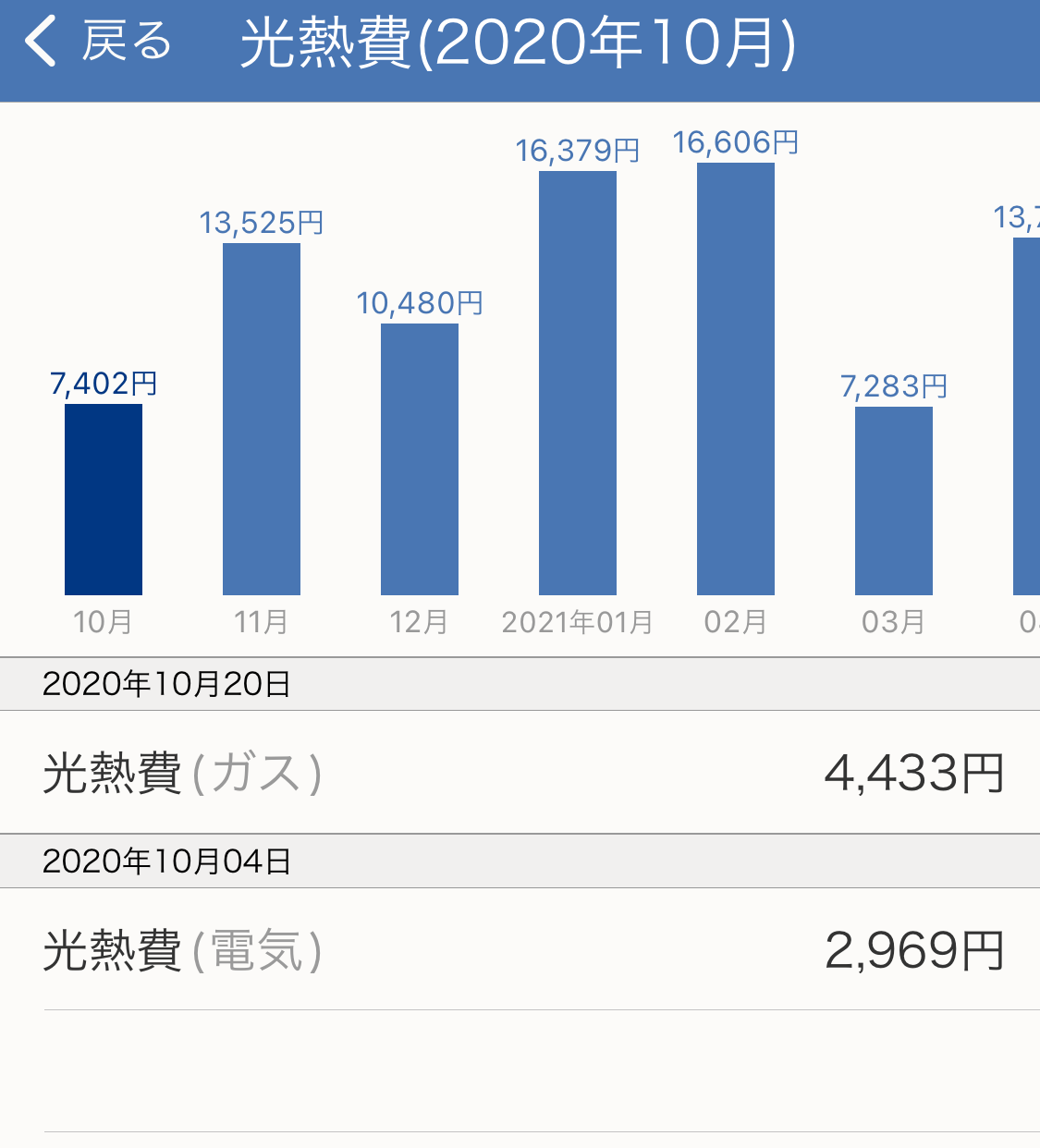Go back with the 戻る button
This screenshot has width=1040, height=1148.
point(98,43)
